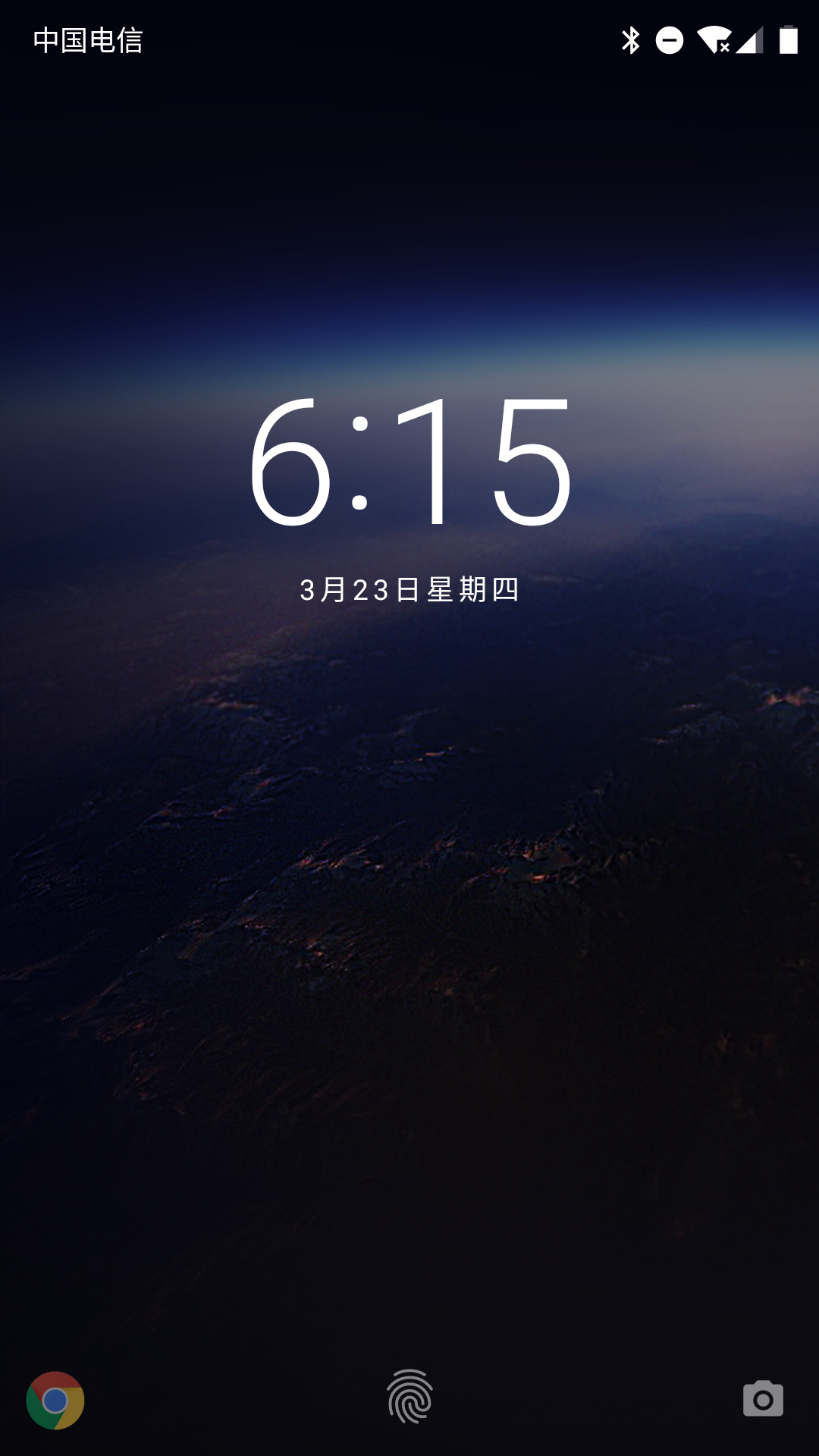
Task: Tap the fingerprint unlock icon
Action: tap(409, 1396)
